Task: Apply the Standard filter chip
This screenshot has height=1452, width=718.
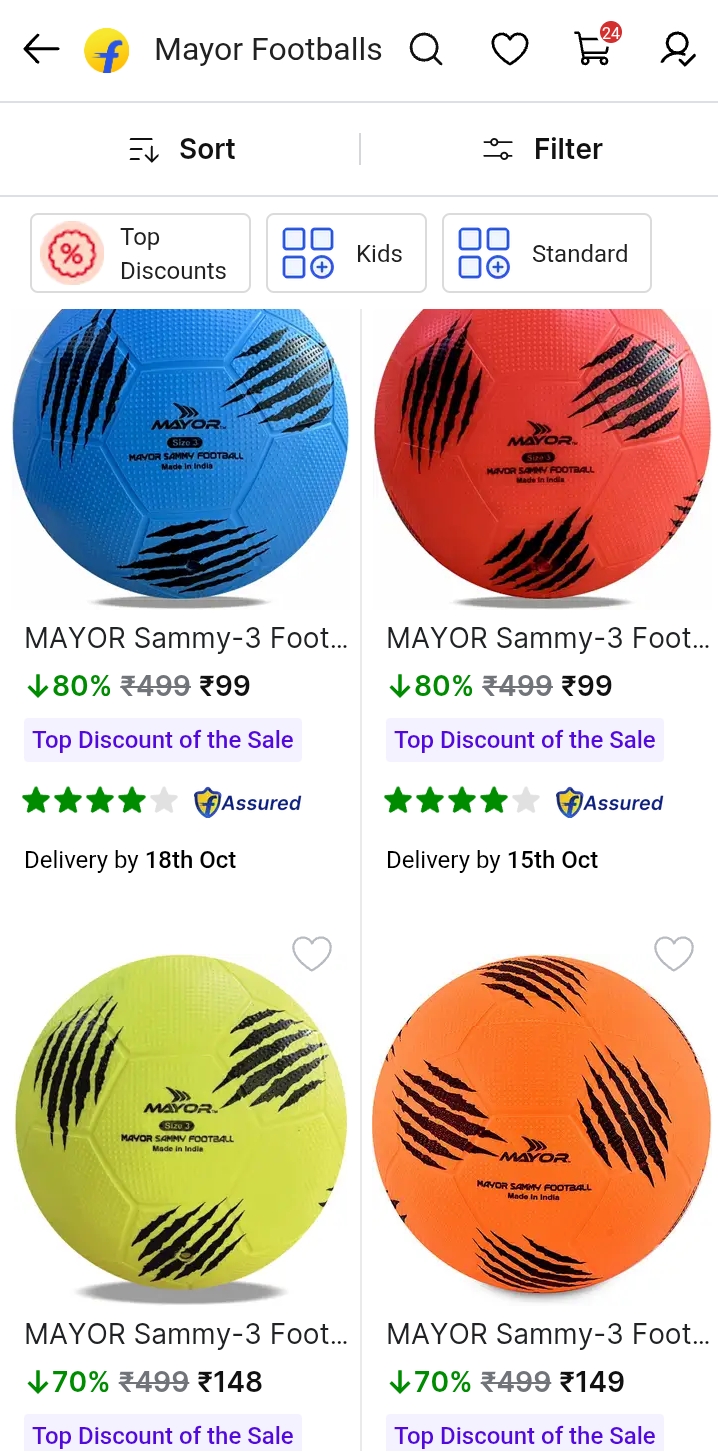Action: tap(546, 253)
